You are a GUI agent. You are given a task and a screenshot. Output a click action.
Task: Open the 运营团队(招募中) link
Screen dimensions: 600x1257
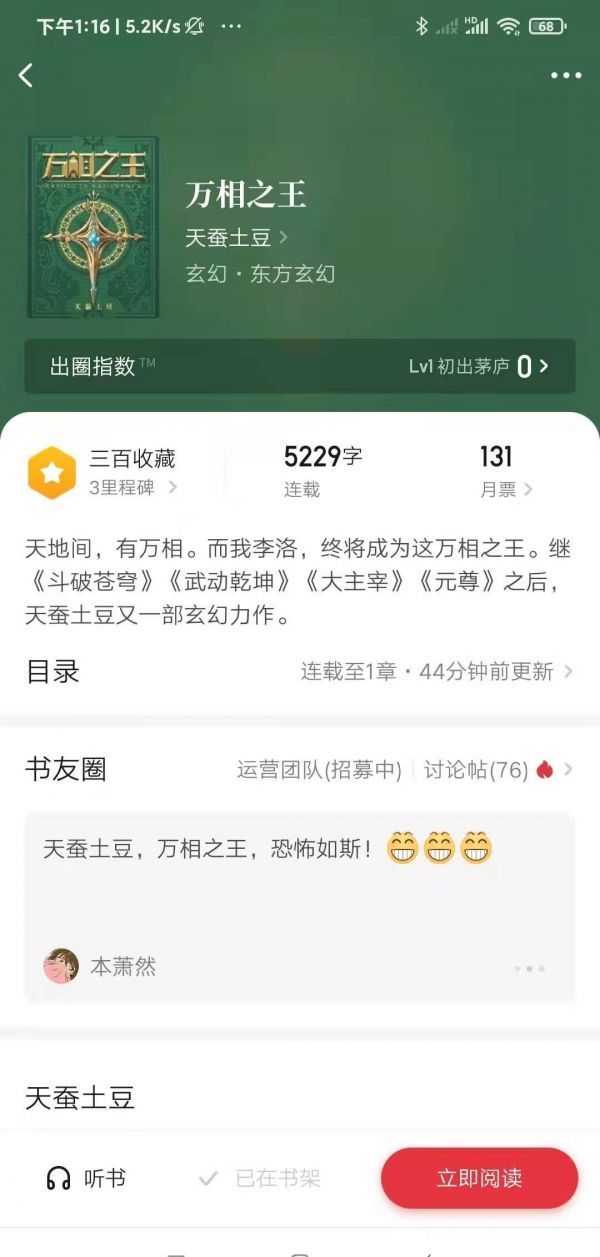pyautogui.click(x=319, y=769)
